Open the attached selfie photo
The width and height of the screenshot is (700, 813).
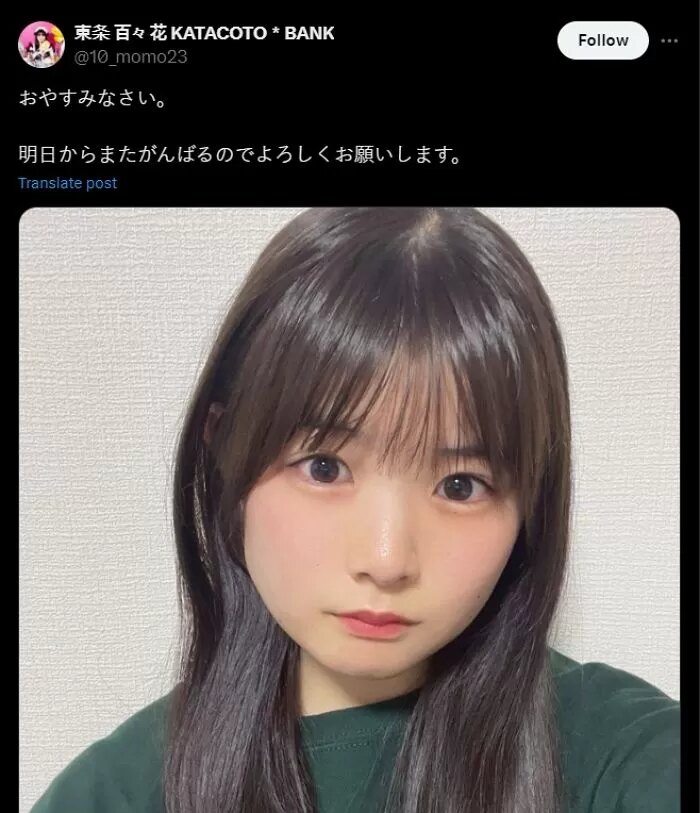coord(349,510)
